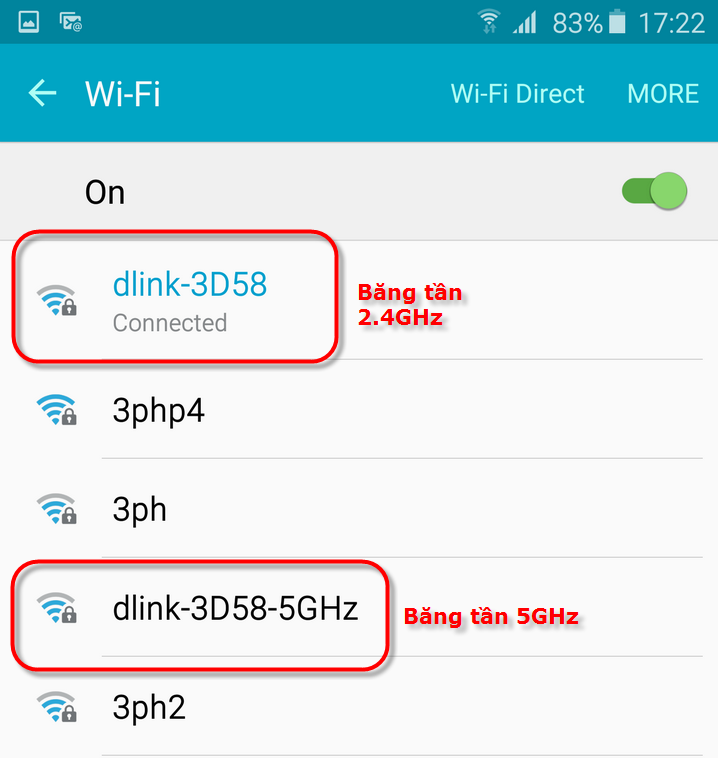Choose the 3ph2 network

pyautogui.click(x=150, y=707)
